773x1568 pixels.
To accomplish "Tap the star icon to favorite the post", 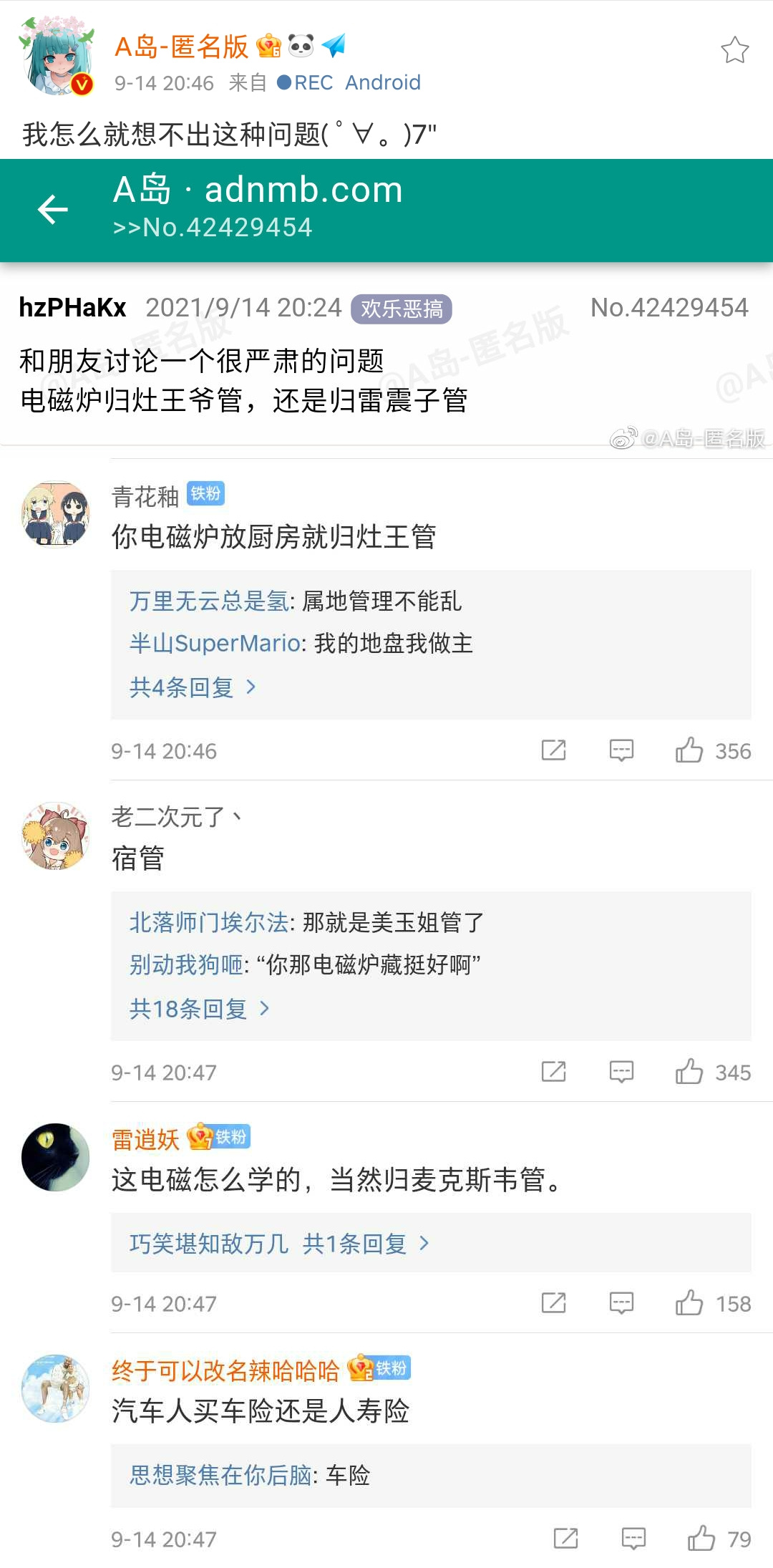I will pyautogui.click(x=734, y=51).
